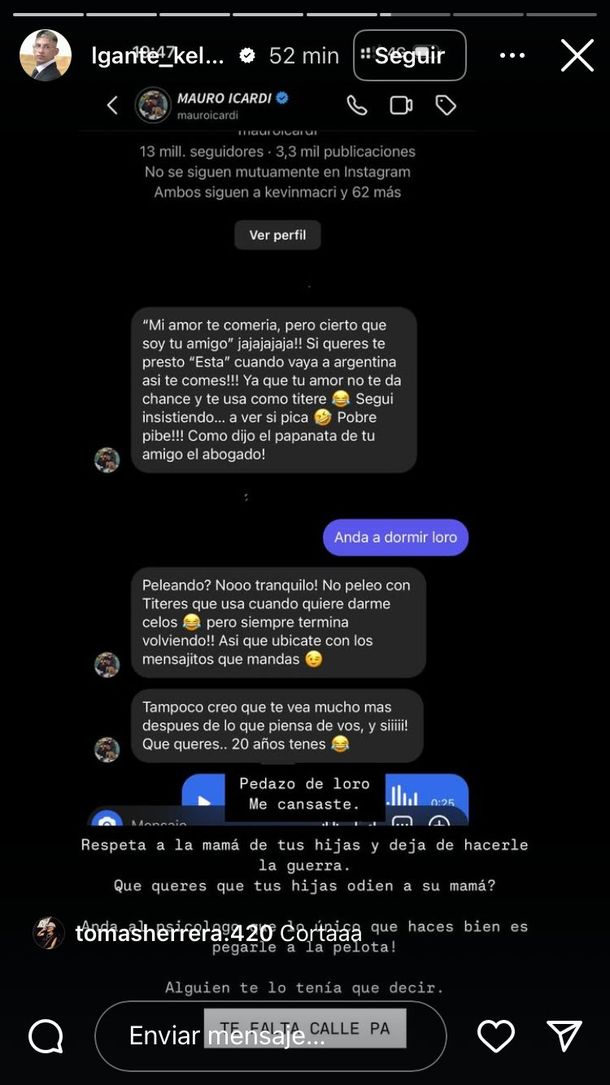Screen dimensions: 610x1085
Task: Tap the Enviar mensaje reply field
Action: point(270,1036)
